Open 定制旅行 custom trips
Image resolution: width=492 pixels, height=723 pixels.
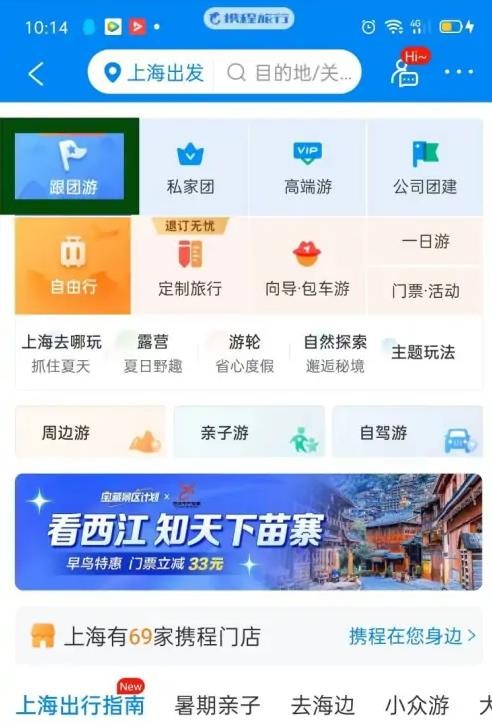190,266
